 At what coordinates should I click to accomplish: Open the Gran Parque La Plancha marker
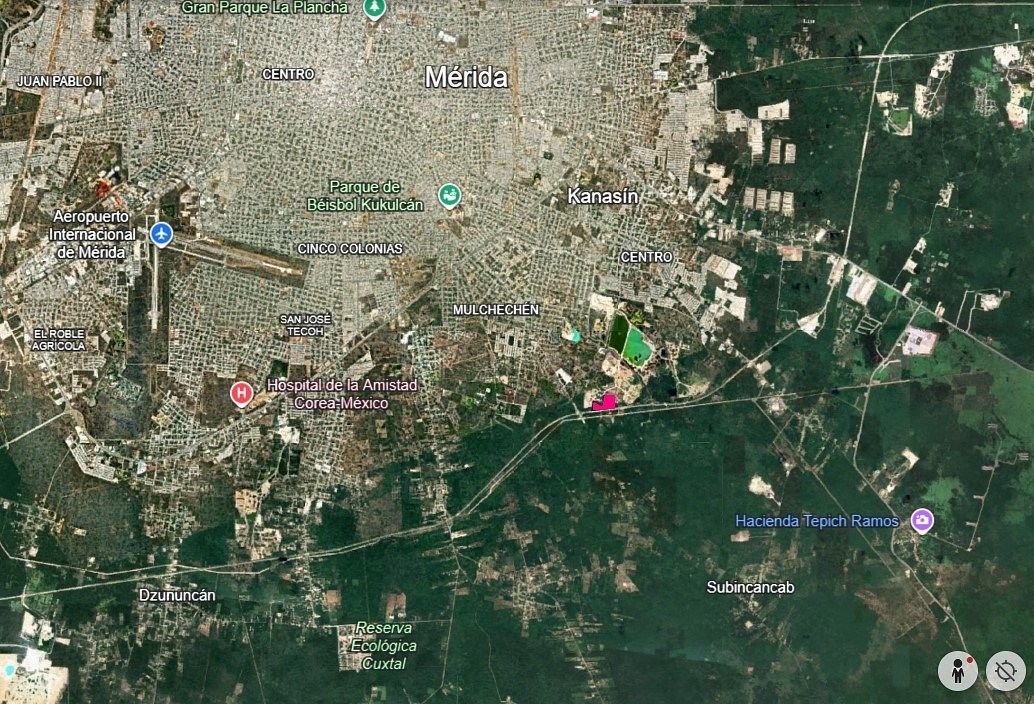375,8
